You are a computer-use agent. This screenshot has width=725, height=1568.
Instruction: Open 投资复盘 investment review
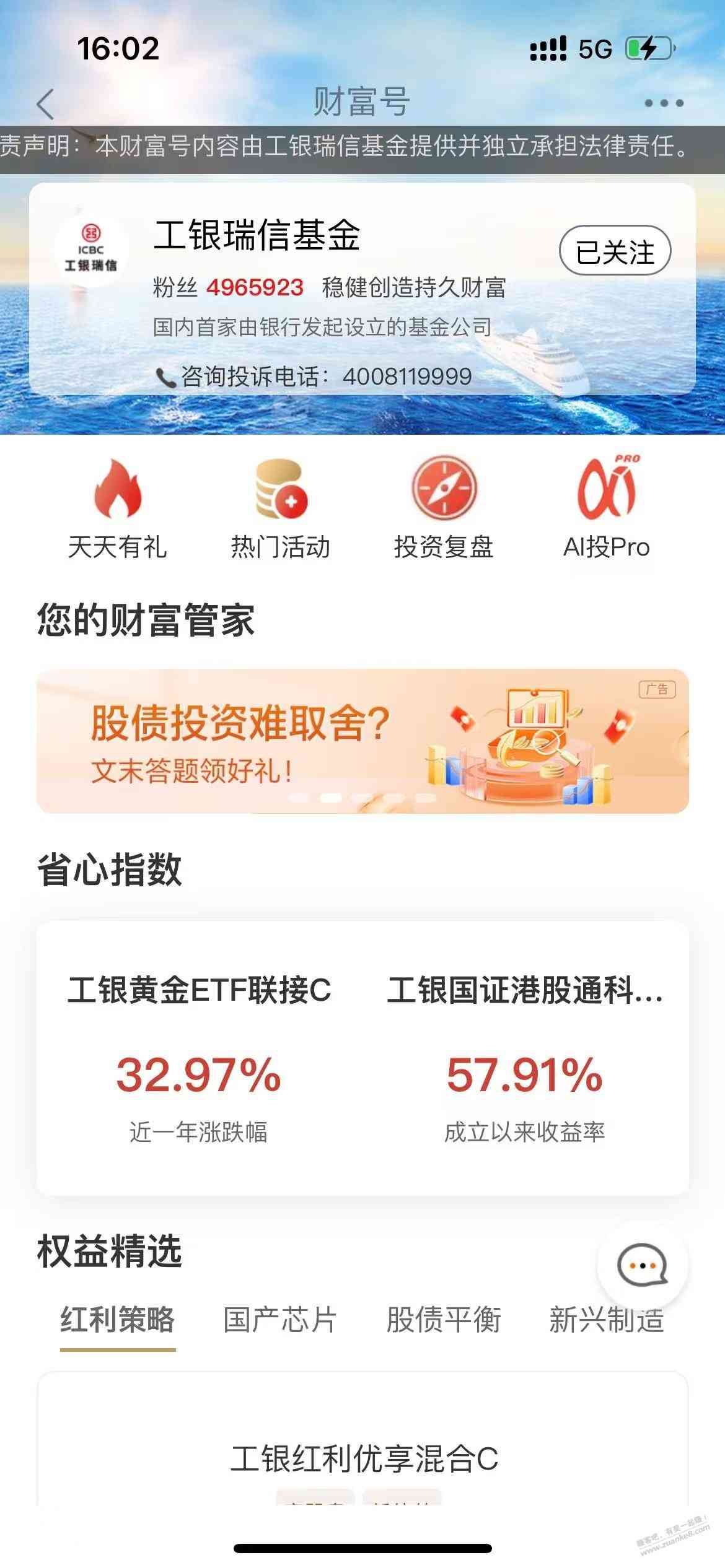coord(444,508)
